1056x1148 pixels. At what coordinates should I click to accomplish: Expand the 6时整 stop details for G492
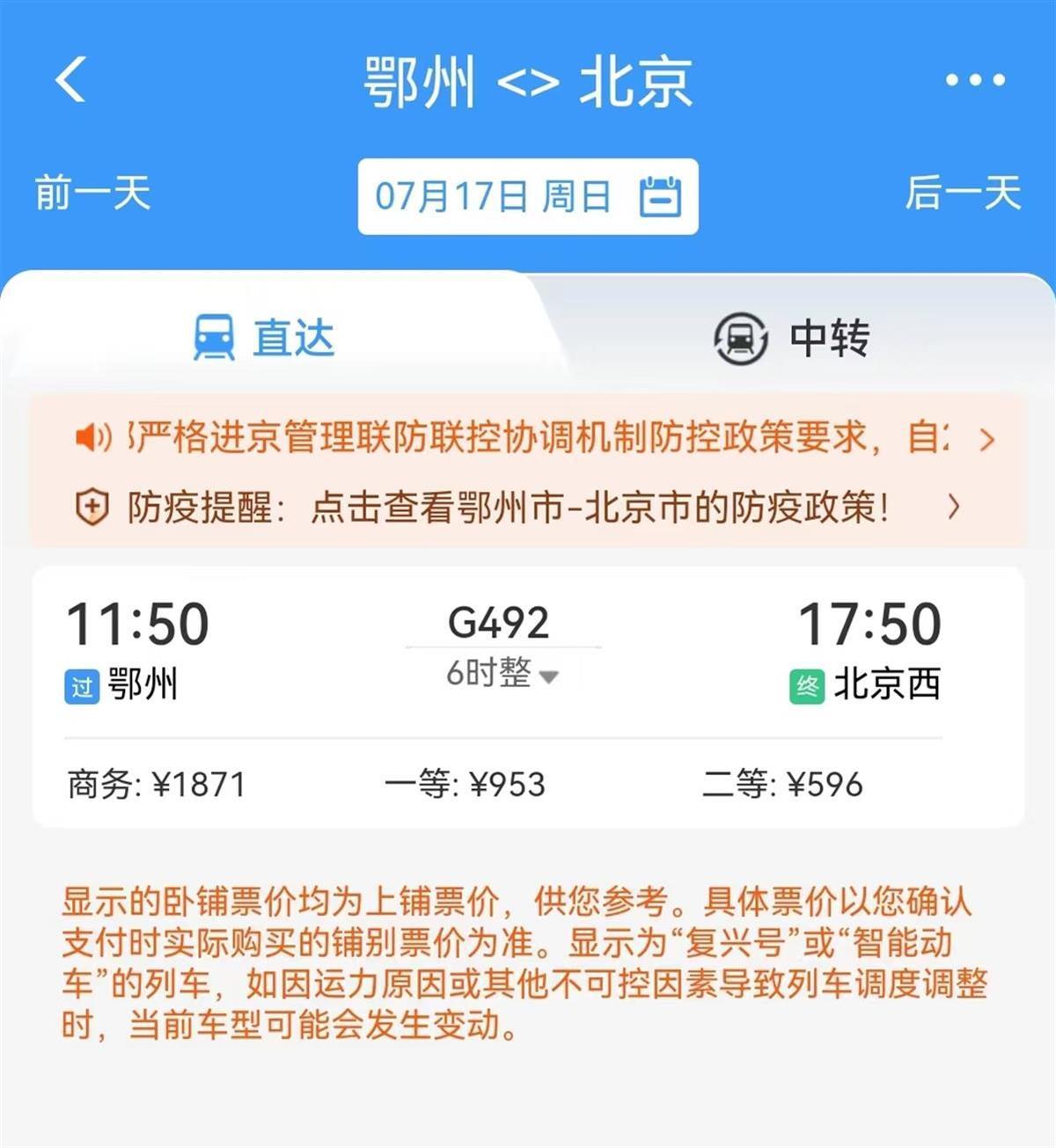[x=502, y=675]
